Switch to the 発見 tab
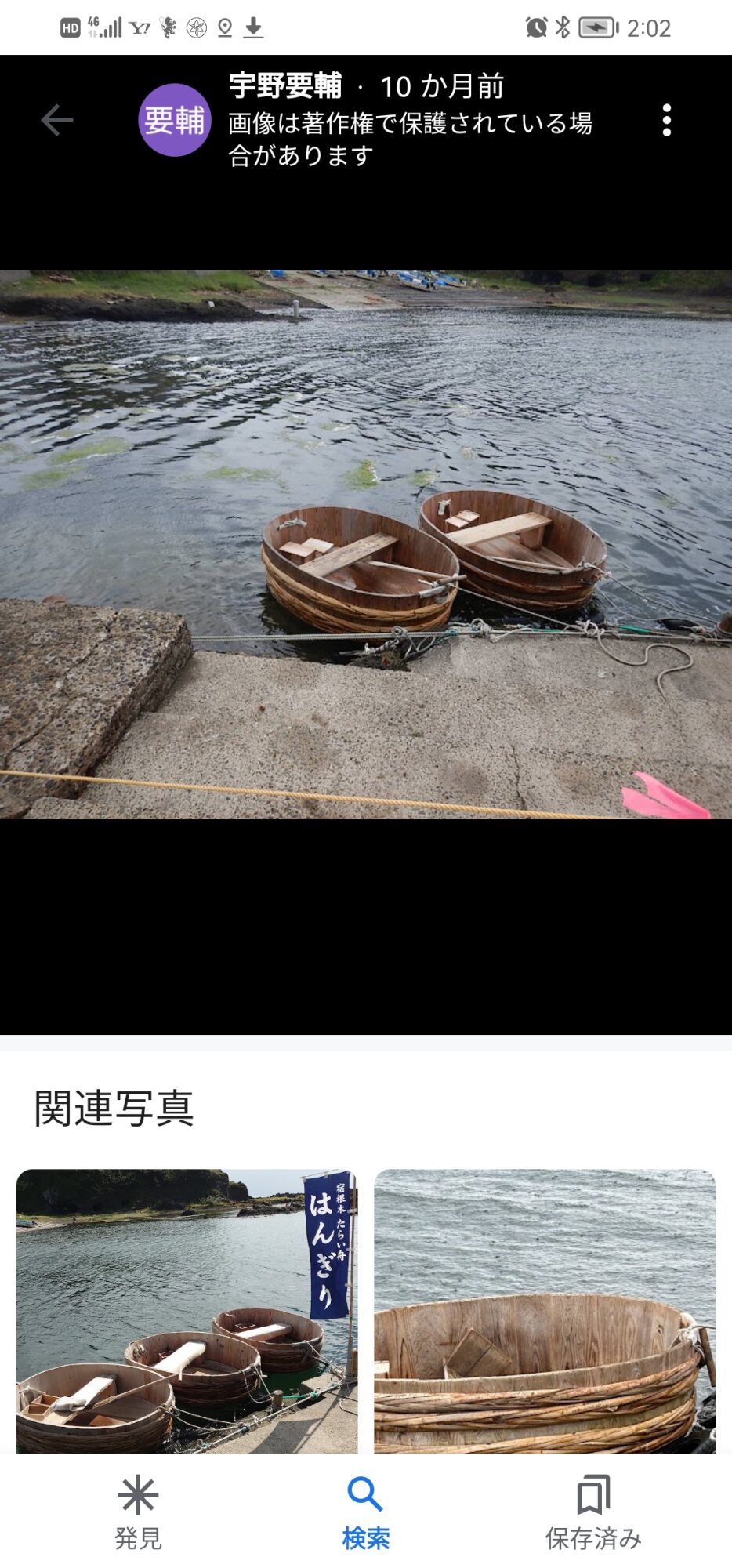 (138, 1513)
